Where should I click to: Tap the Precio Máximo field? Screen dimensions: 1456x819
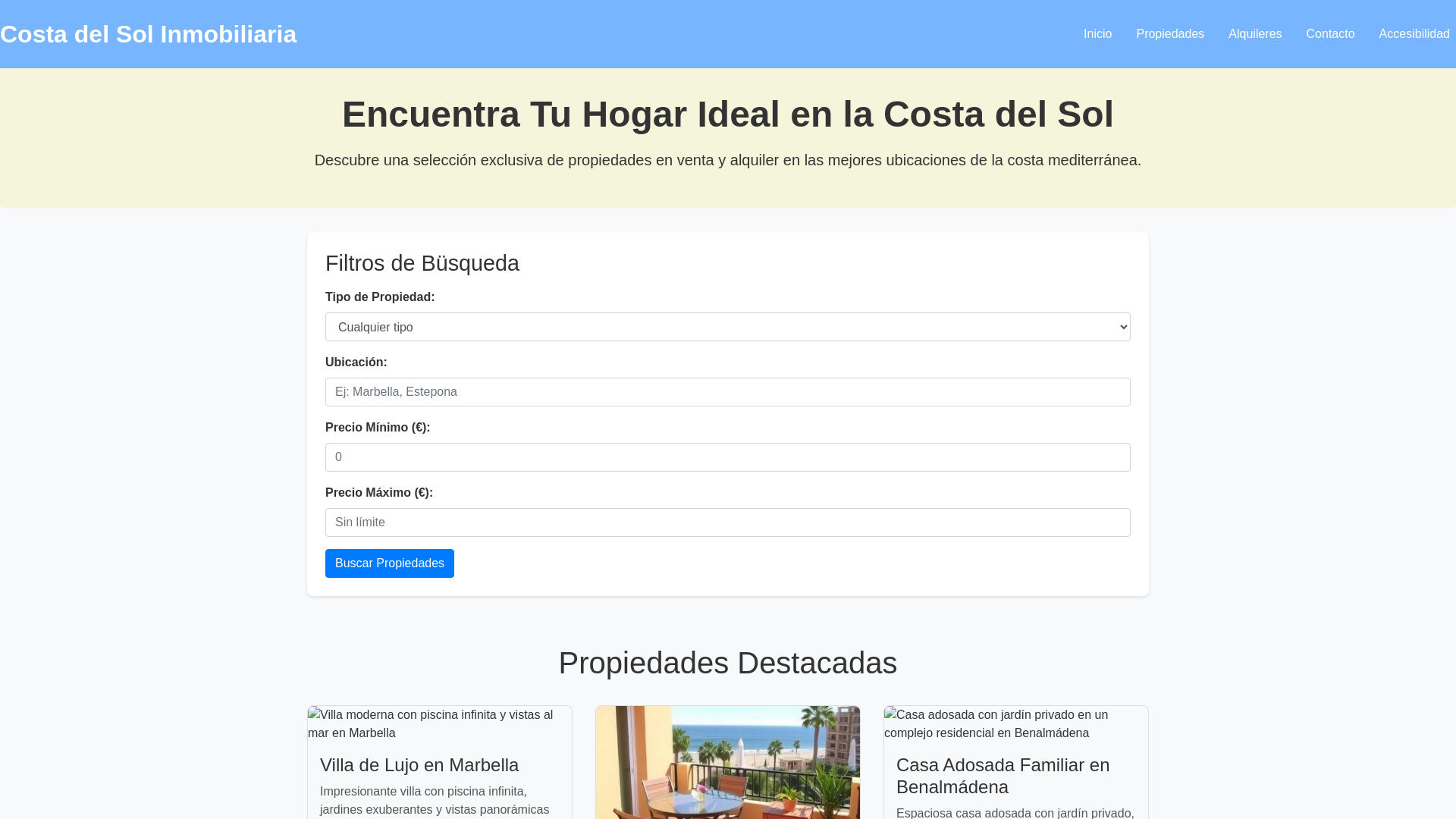click(x=727, y=522)
